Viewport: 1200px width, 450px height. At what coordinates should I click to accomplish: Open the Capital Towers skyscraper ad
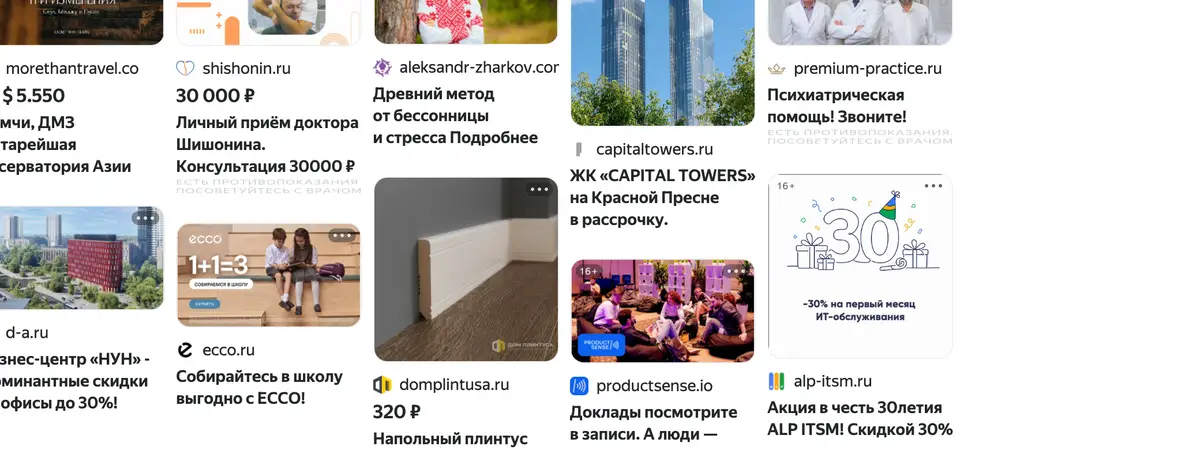pos(662,62)
